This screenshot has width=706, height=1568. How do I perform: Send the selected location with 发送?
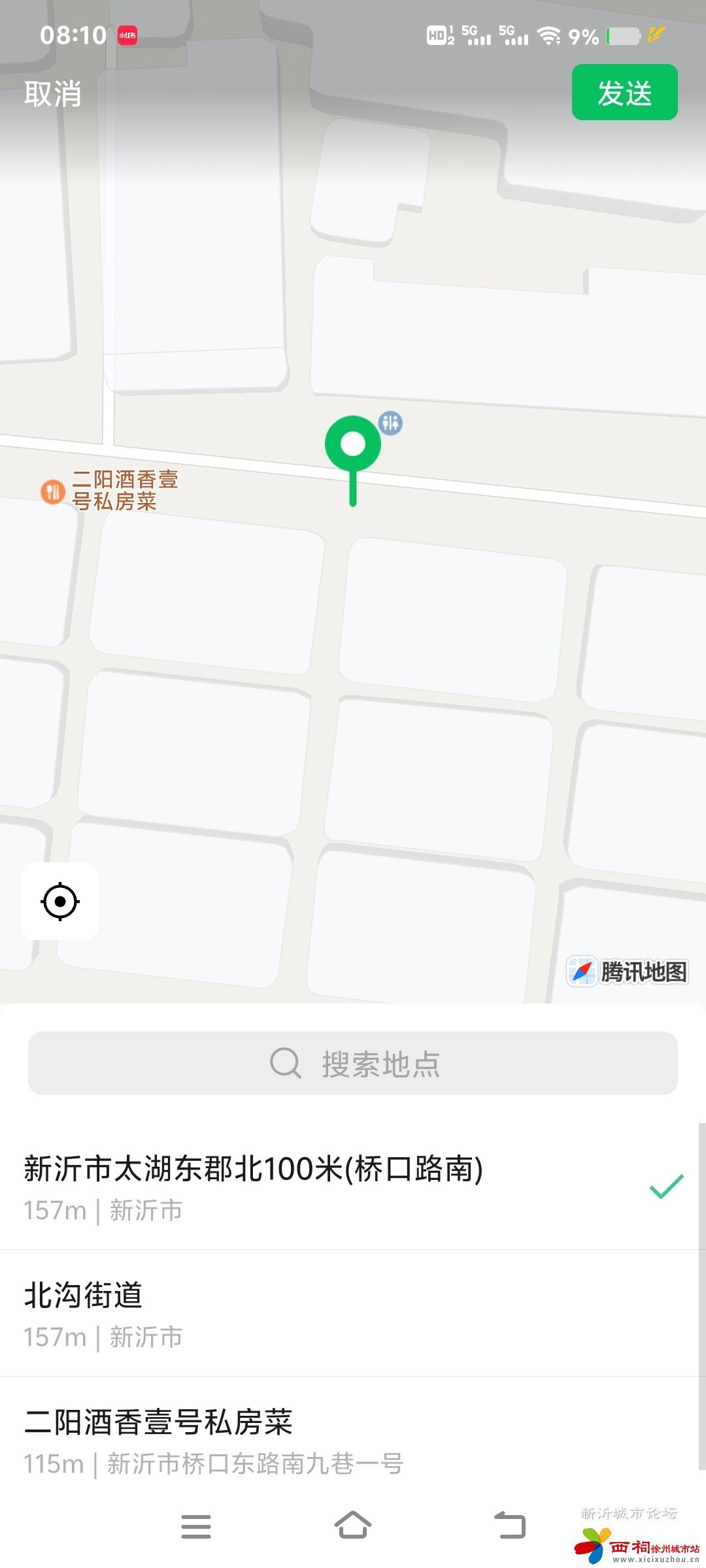click(624, 93)
